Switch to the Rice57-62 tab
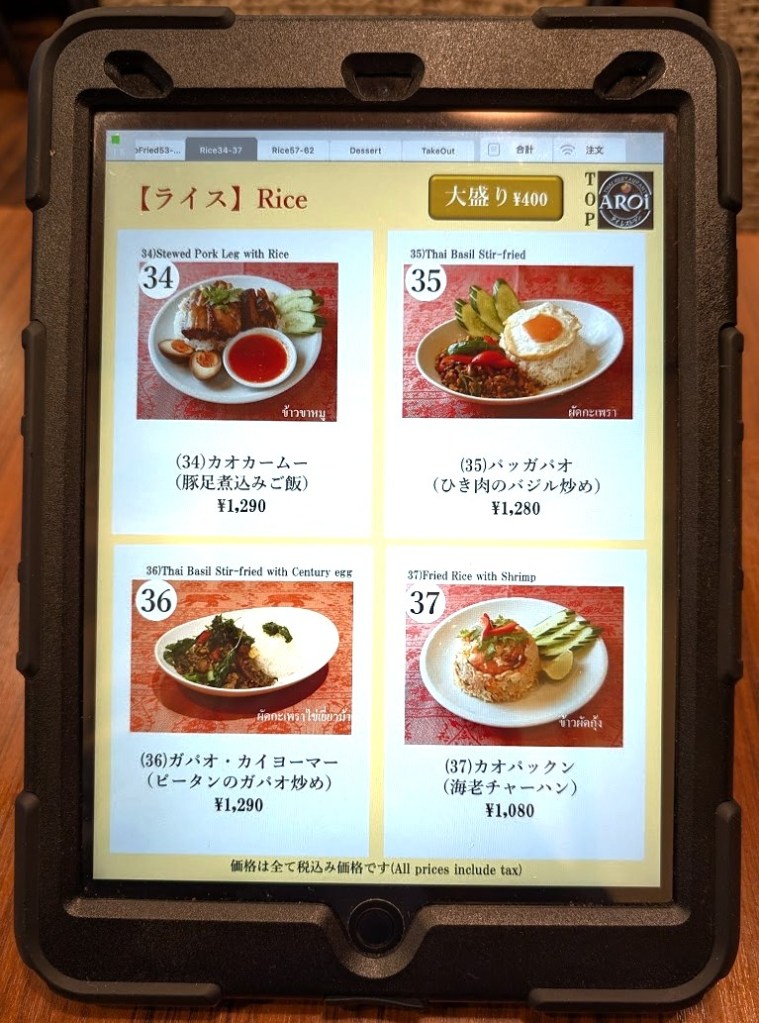The width and height of the screenshot is (759, 1023). coord(293,150)
